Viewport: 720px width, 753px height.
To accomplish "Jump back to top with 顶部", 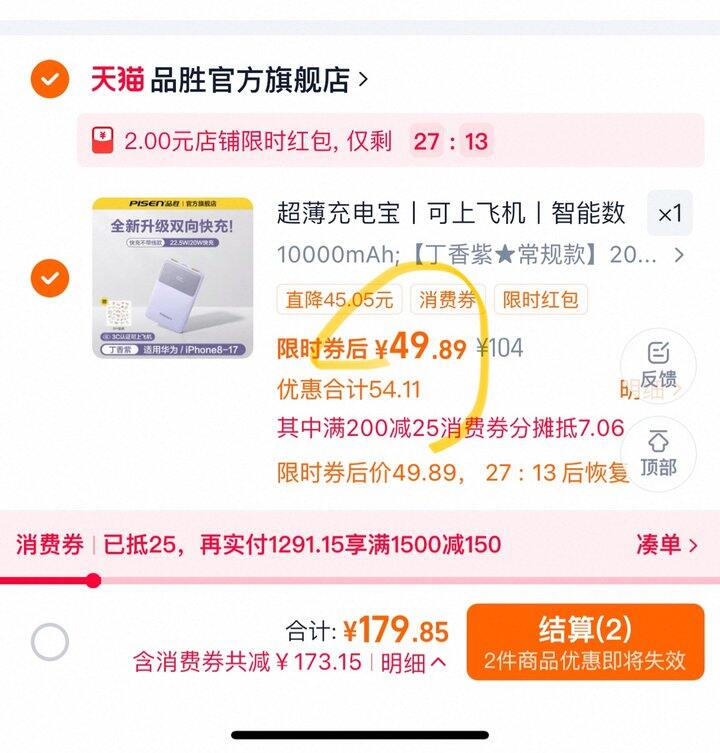I will [658, 452].
